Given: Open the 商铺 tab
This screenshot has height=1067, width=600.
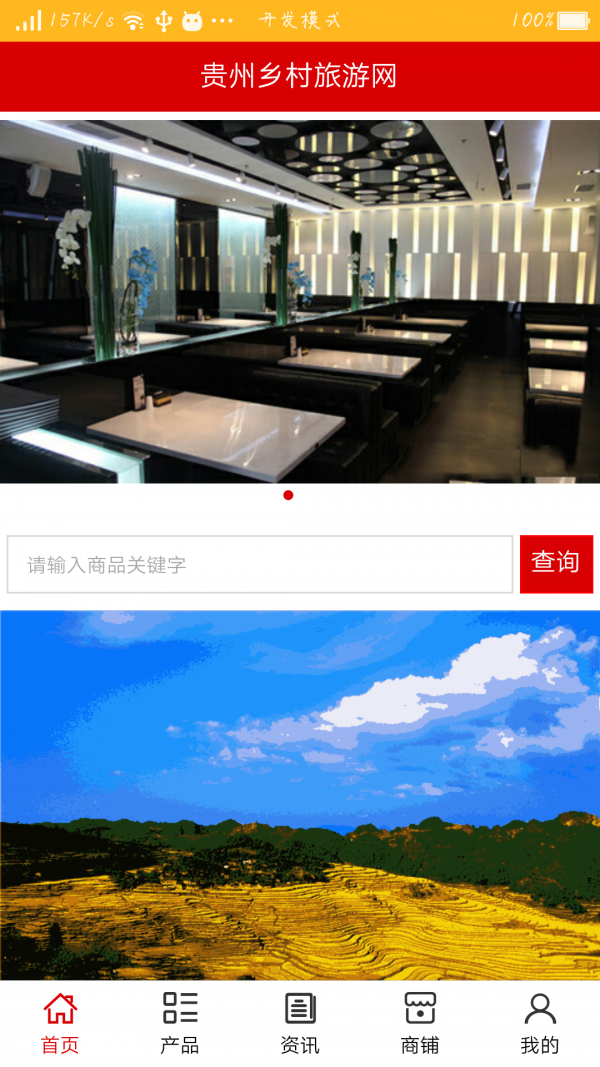Looking at the screenshot, I should click(420, 1024).
